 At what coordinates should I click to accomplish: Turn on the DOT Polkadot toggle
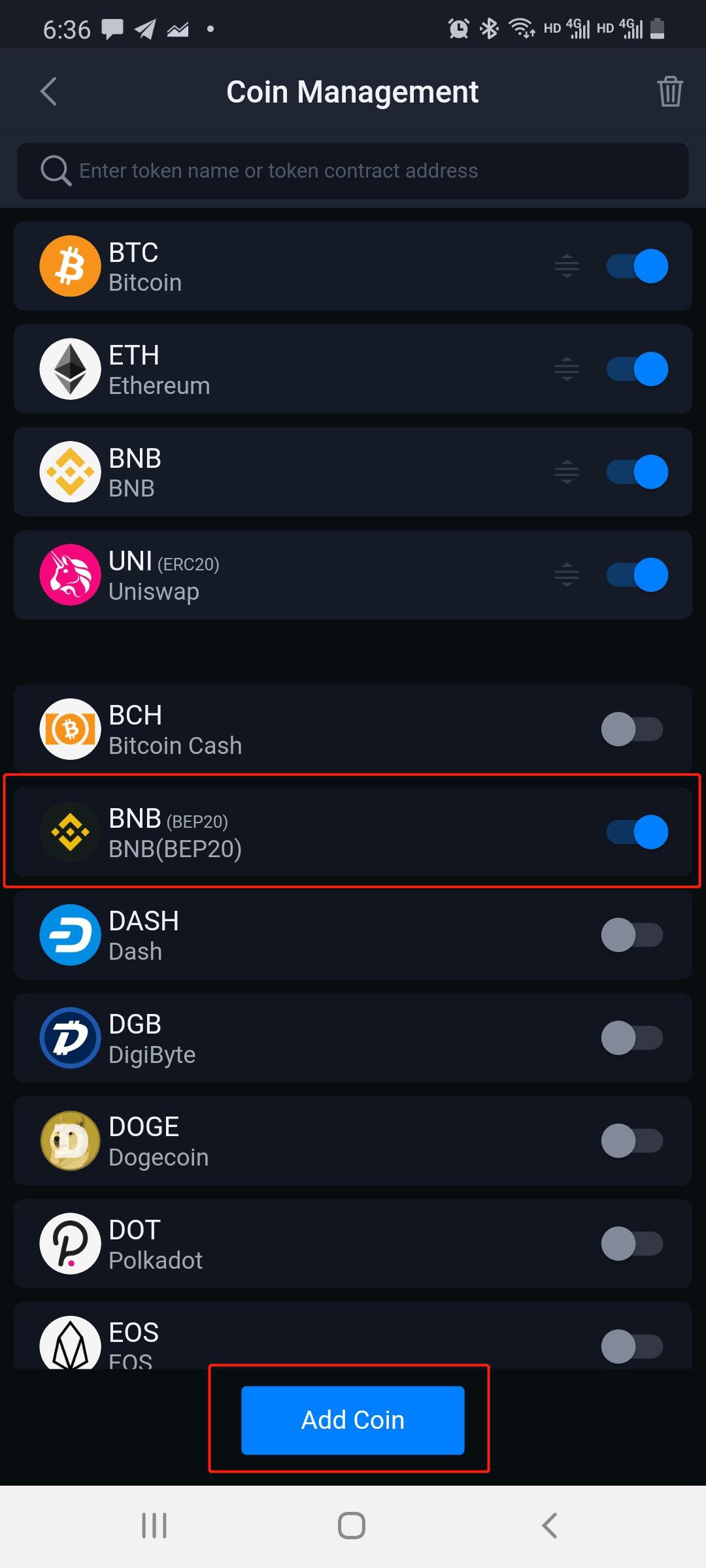[x=631, y=1243]
